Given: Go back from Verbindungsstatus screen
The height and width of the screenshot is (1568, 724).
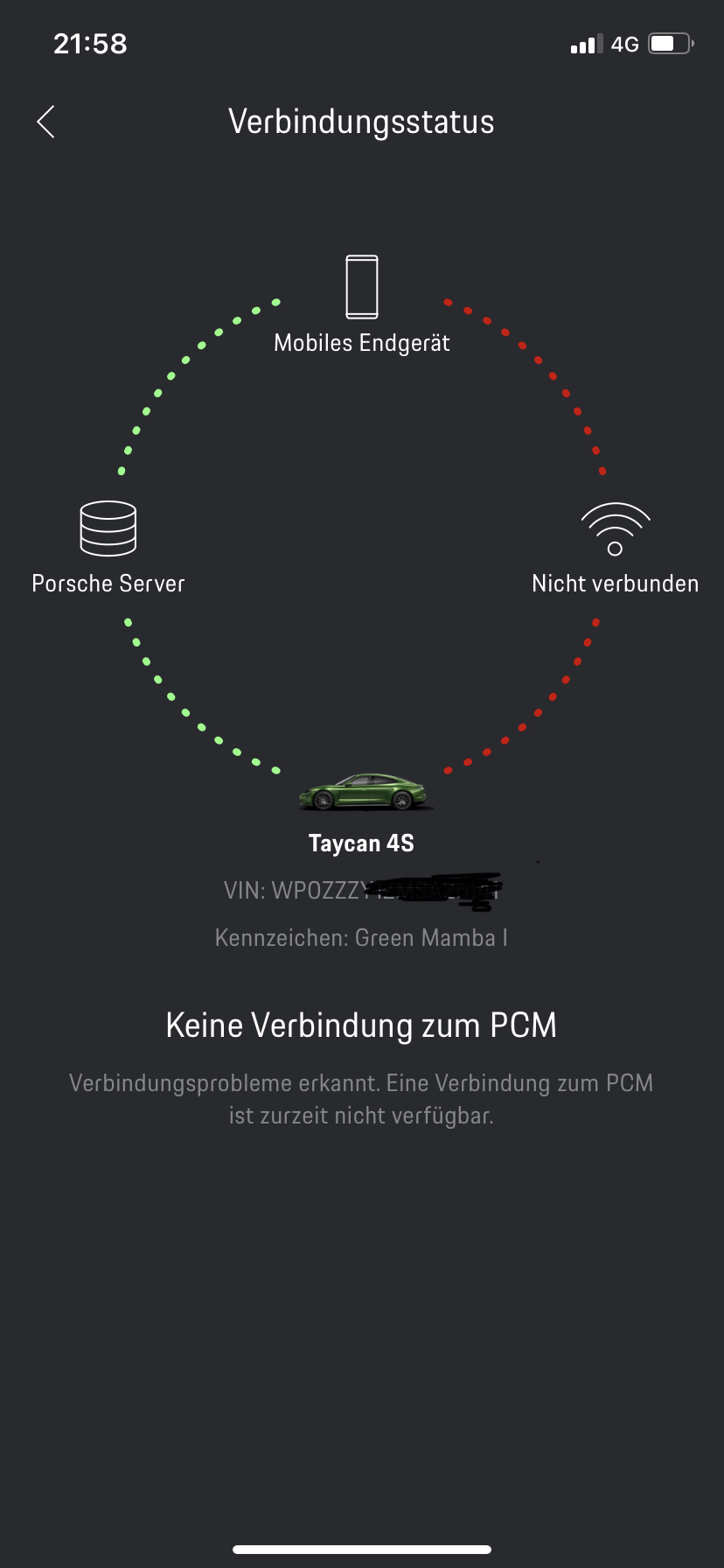Looking at the screenshot, I should click(46, 122).
